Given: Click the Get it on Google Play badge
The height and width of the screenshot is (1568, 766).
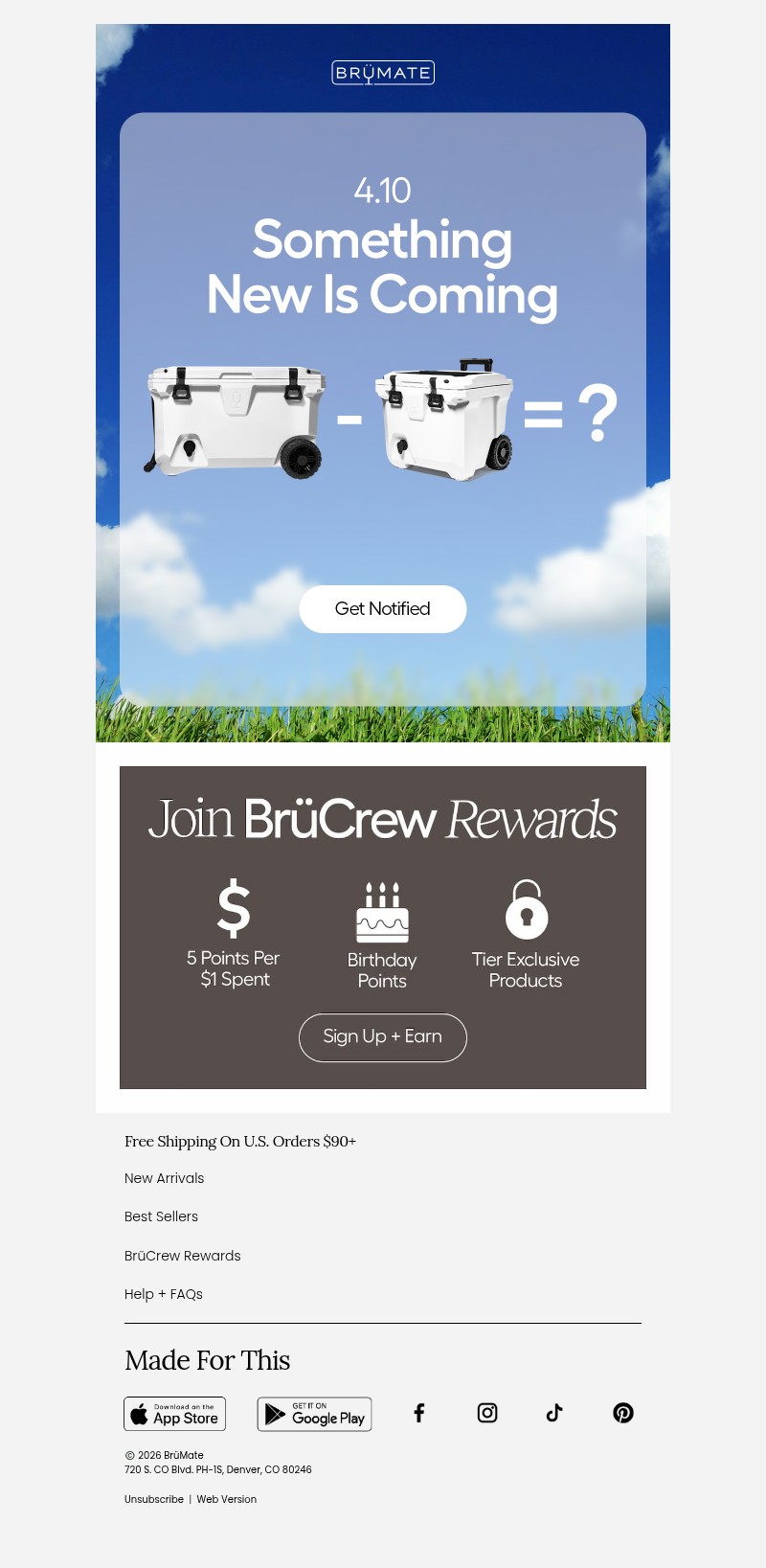Looking at the screenshot, I should pyautogui.click(x=314, y=1414).
